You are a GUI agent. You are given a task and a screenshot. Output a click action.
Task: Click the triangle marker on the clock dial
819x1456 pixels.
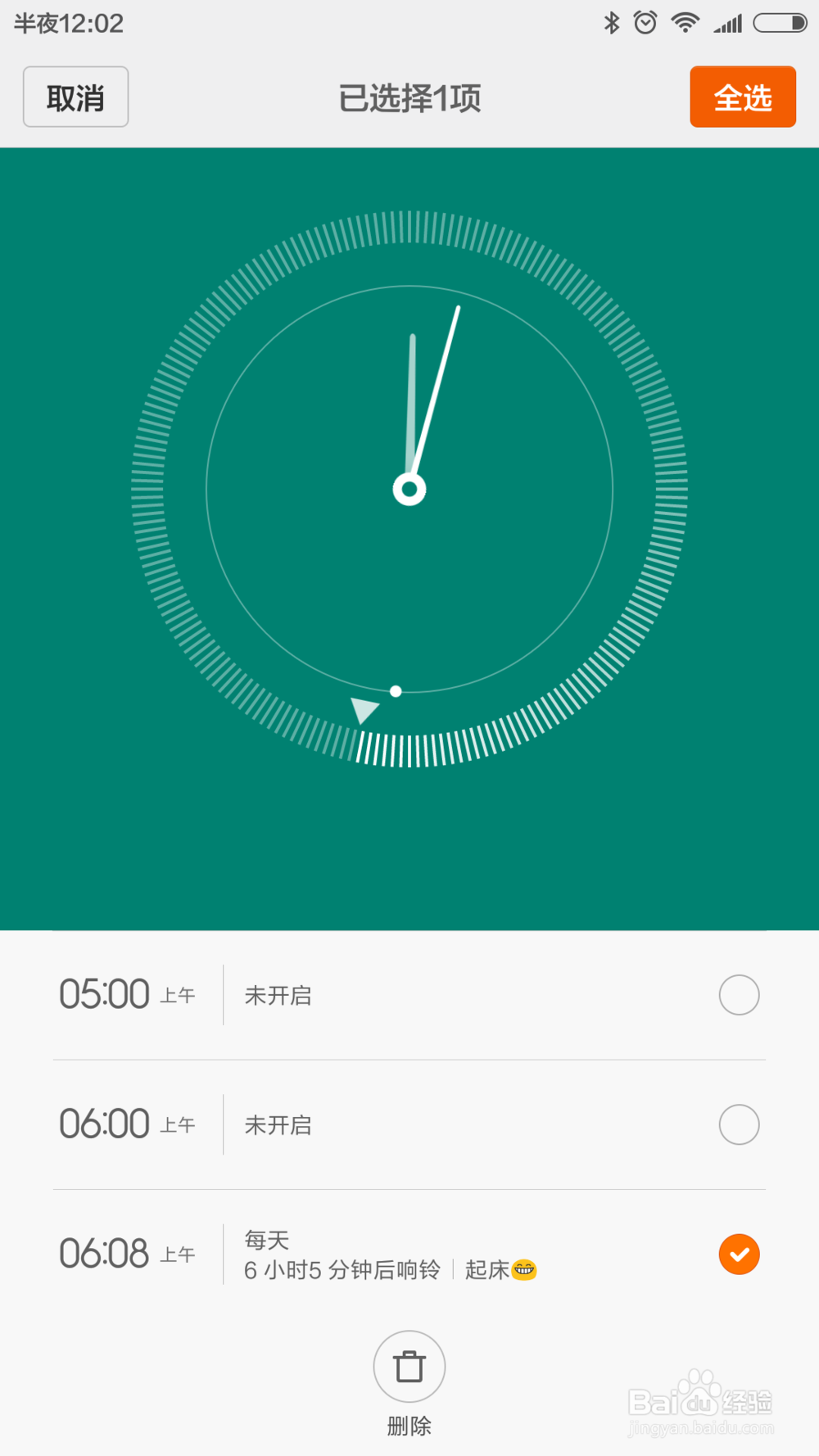click(365, 709)
